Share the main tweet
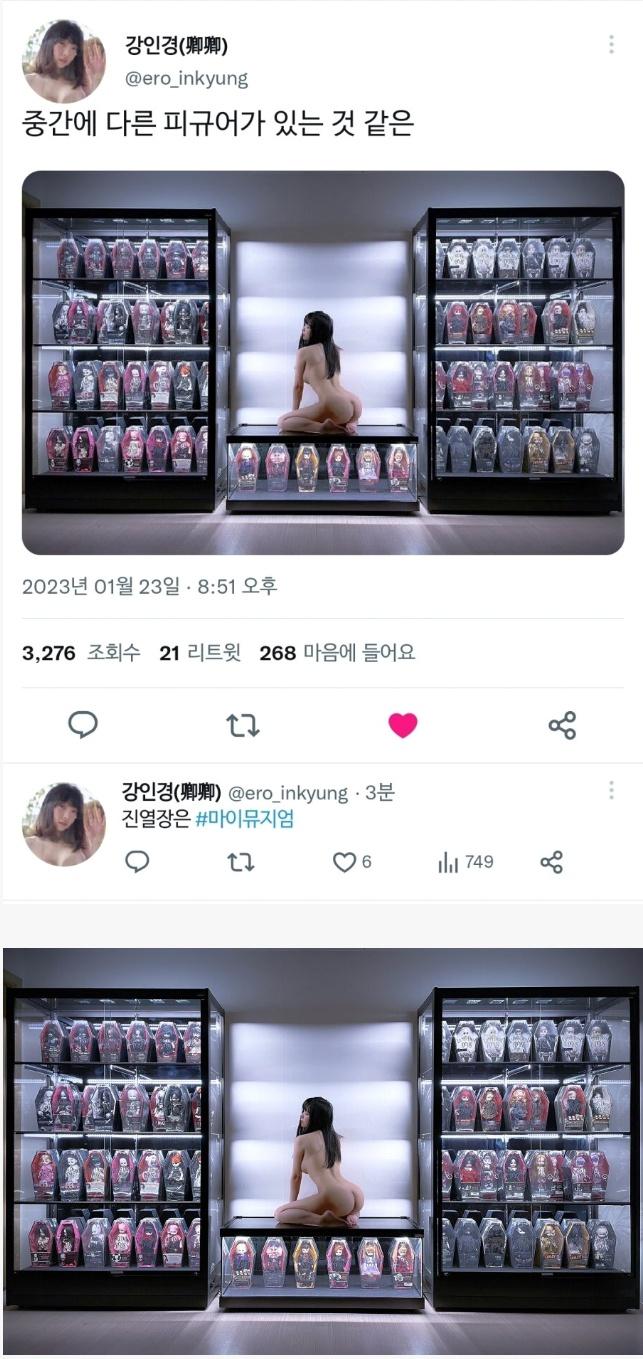Image resolution: width=643 pixels, height=1359 pixels. pyautogui.click(x=562, y=725)
